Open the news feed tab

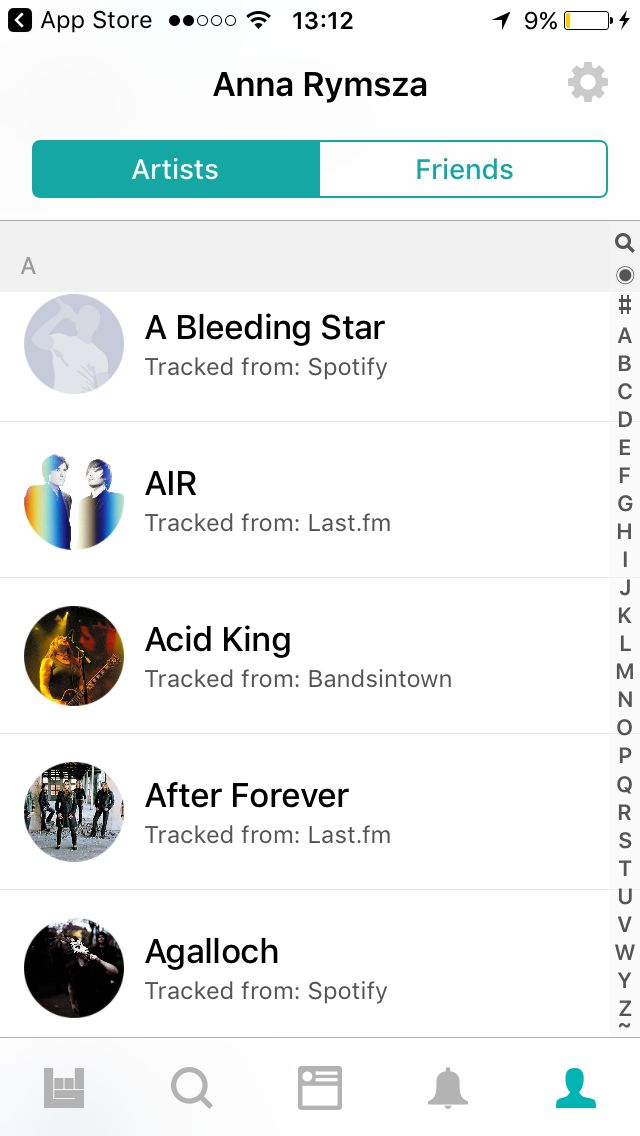tap(320, 1087)
